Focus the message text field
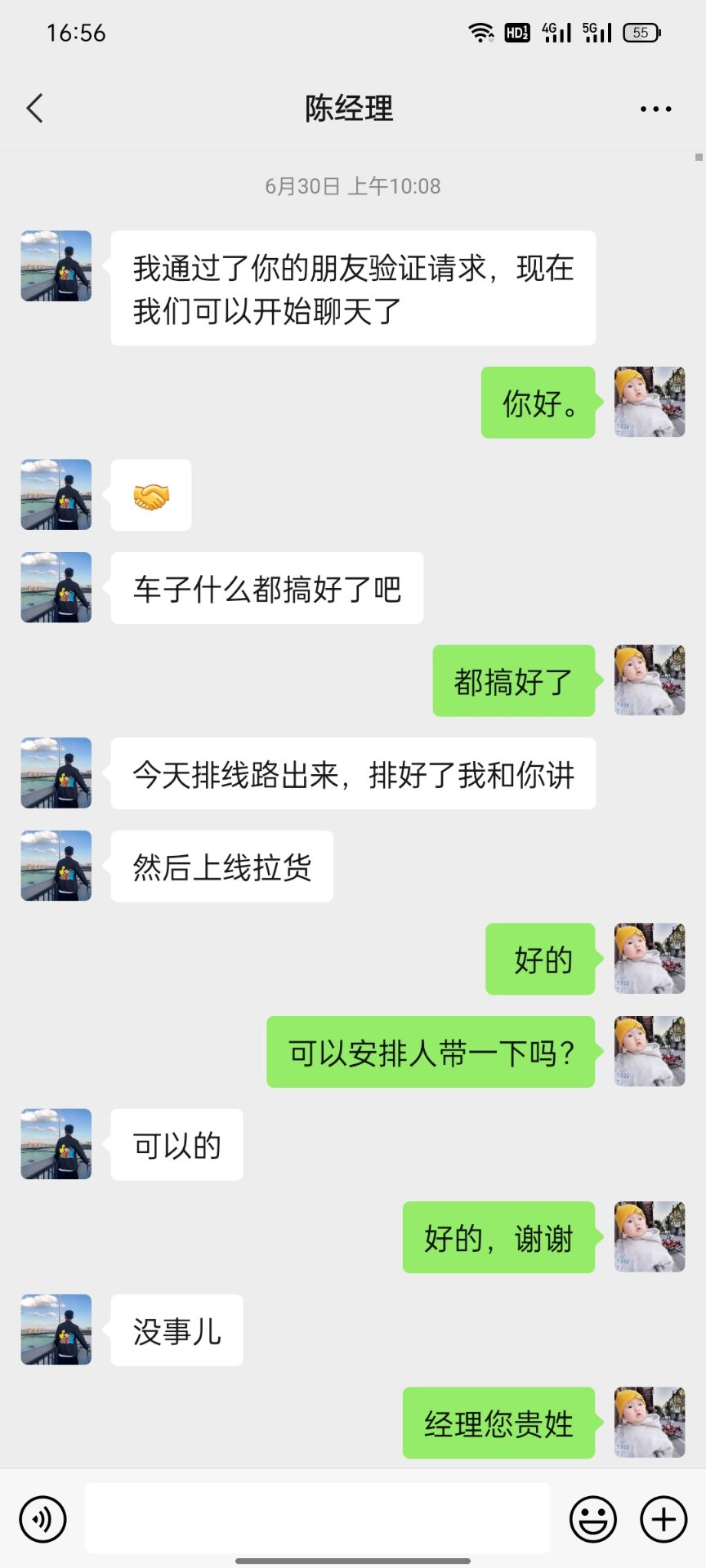Screen dimensions: 706x1568 [x=317, y=1518]
